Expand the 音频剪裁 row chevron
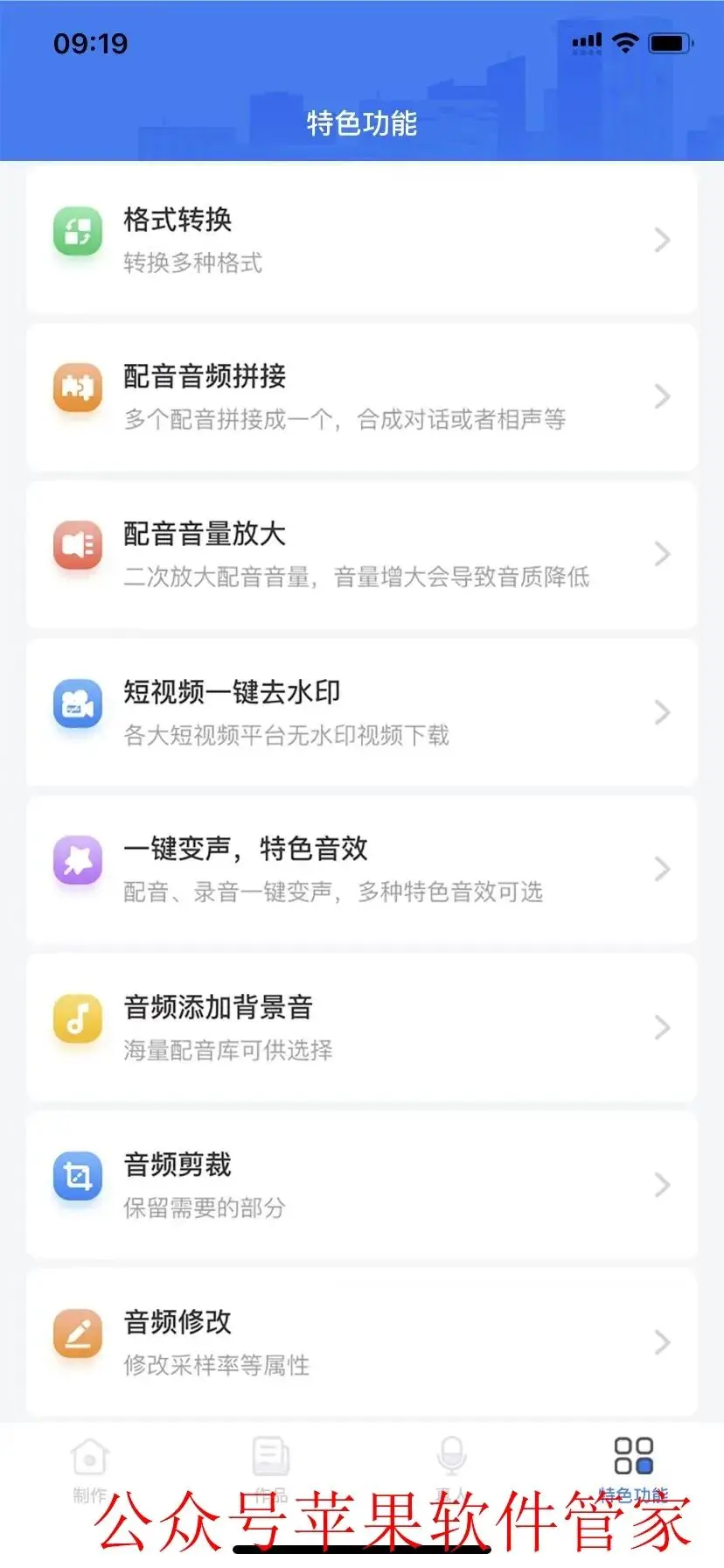This screenshot has width=724, height=1568. tap(662, 1186)
